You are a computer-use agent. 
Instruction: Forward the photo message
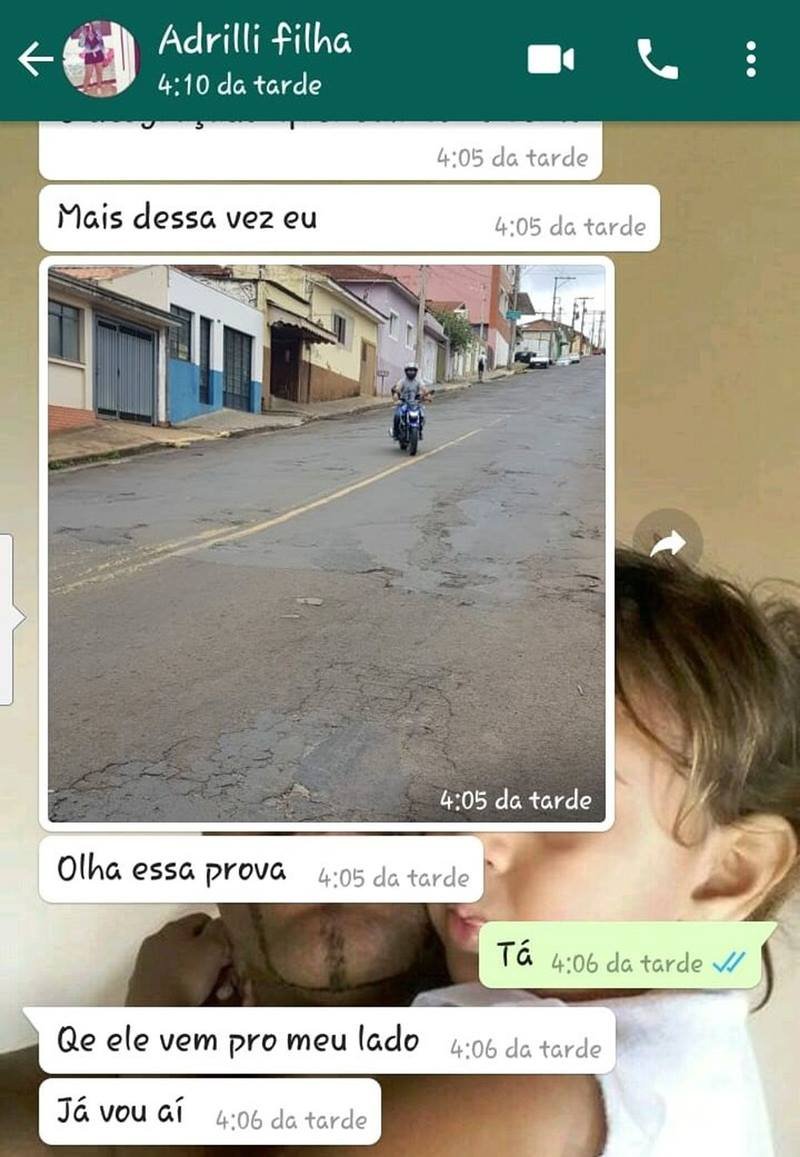click(667, 543)
